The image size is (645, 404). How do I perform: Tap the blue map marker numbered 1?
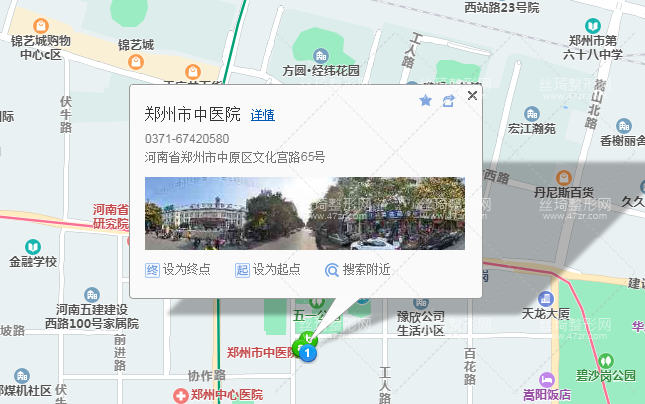click(309, 352)
